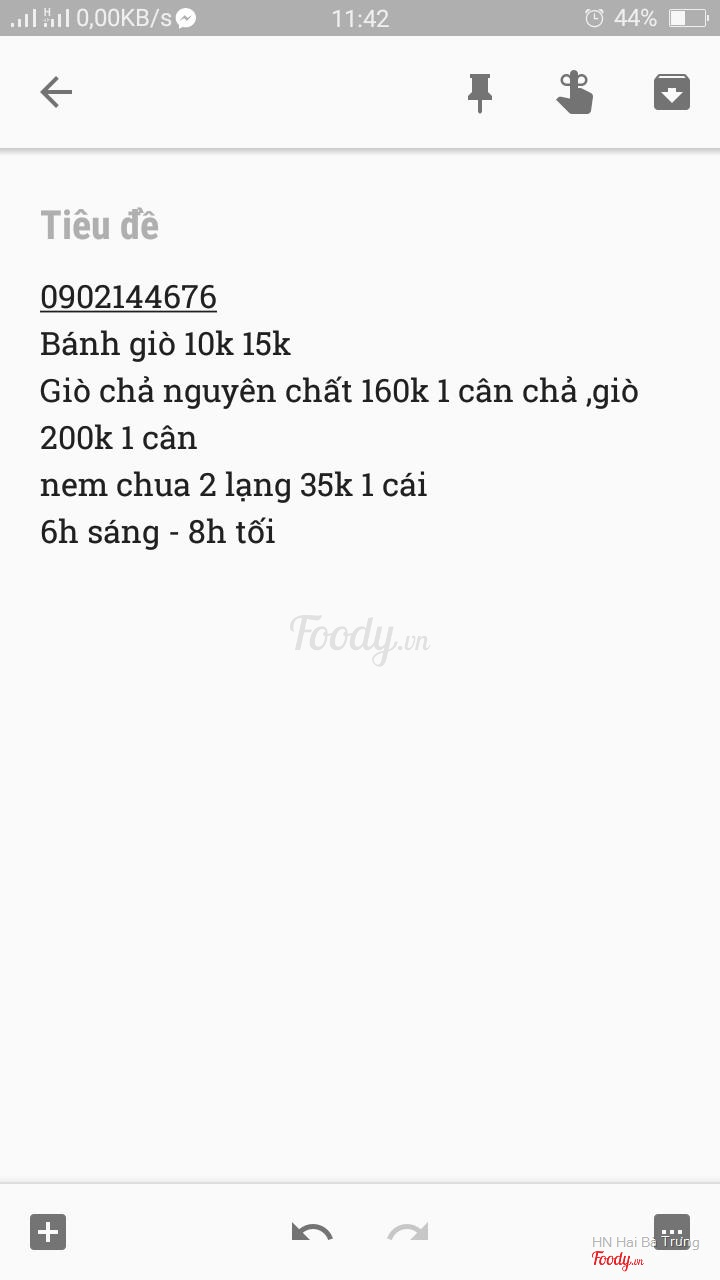Go back to the notes list

(x=56, y=93)
